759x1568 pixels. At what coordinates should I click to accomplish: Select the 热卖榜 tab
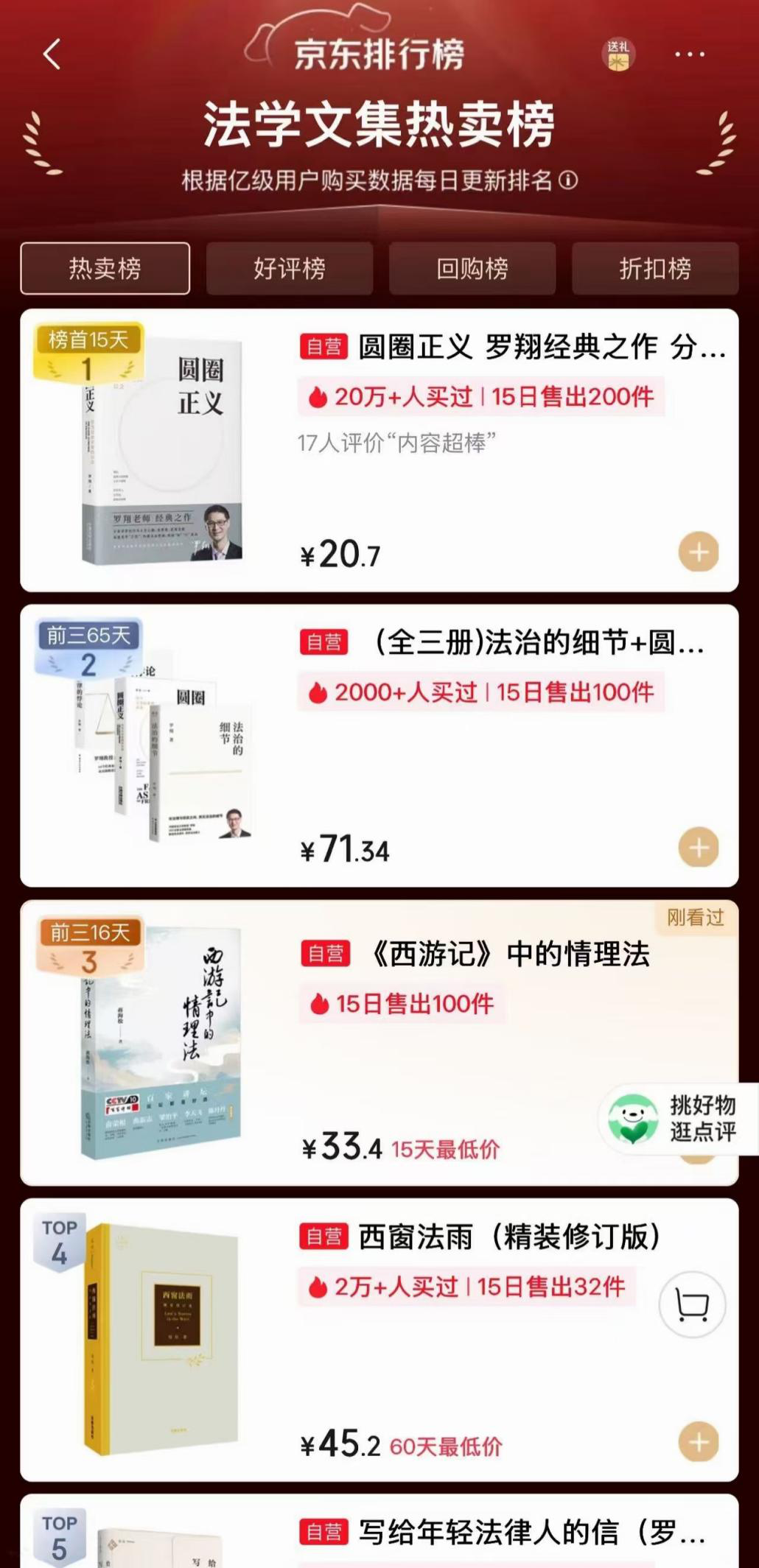pos(105,269)
